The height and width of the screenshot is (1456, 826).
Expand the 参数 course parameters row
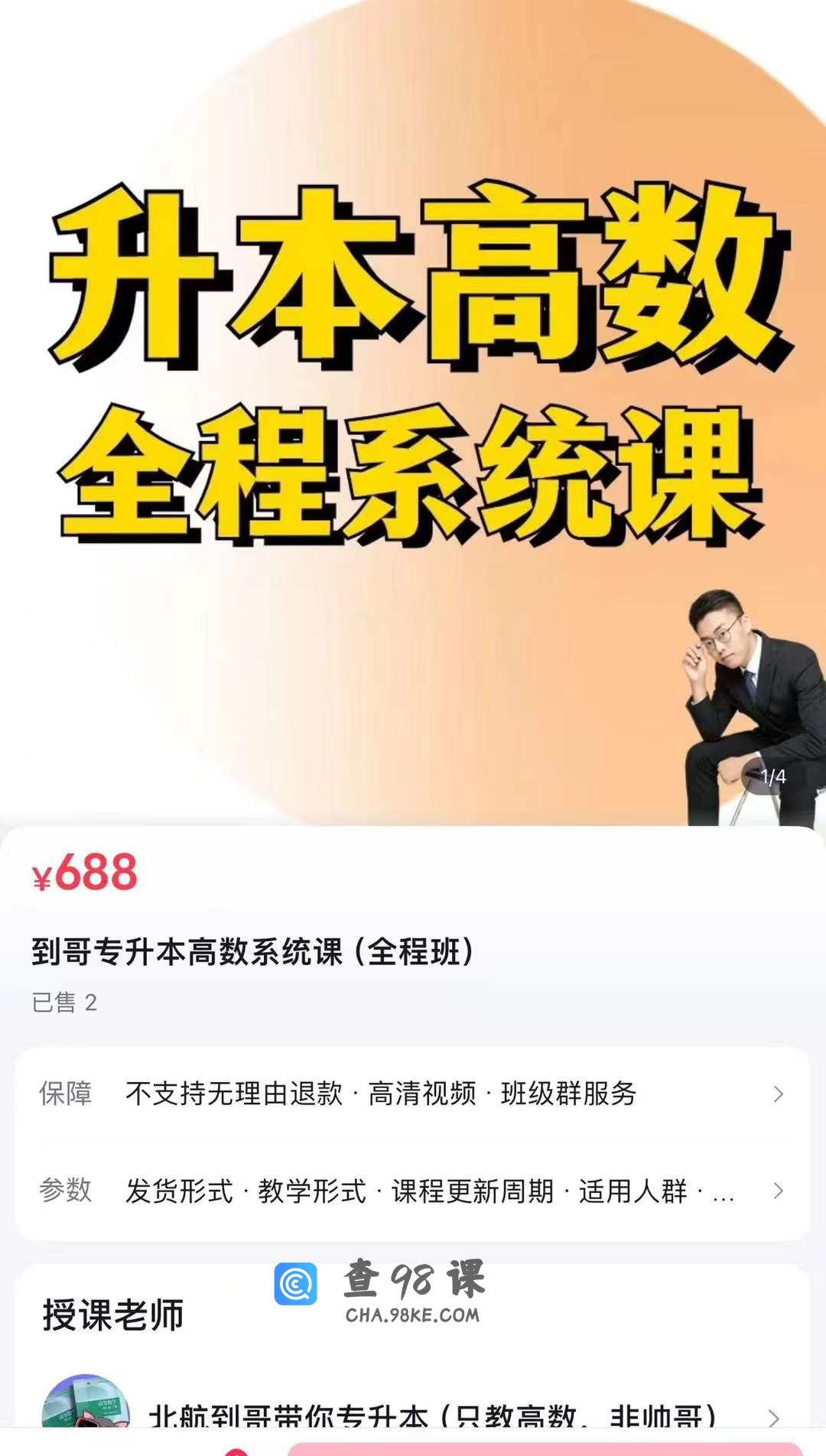[x=413, y=1191]
